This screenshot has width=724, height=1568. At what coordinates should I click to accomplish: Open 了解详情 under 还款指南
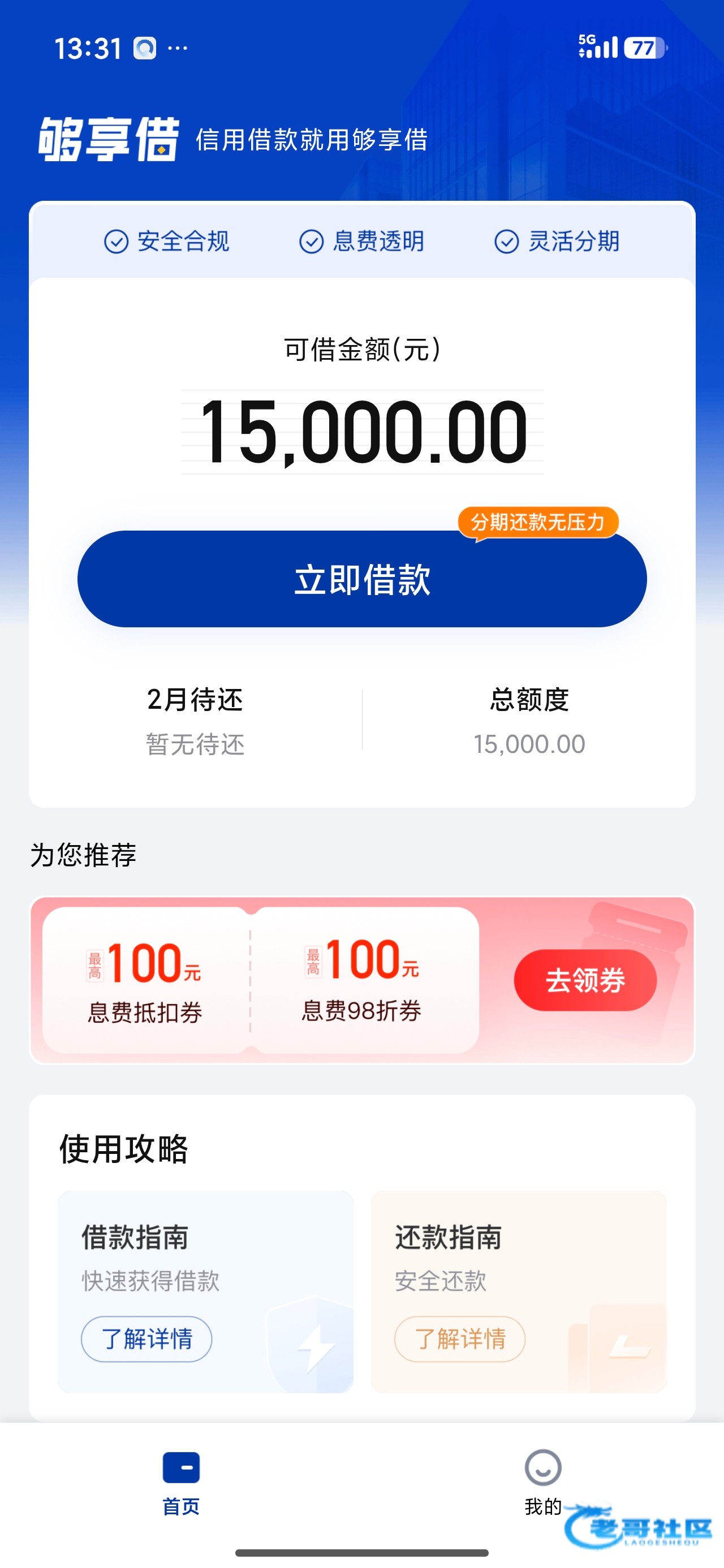click(460, 1339)
